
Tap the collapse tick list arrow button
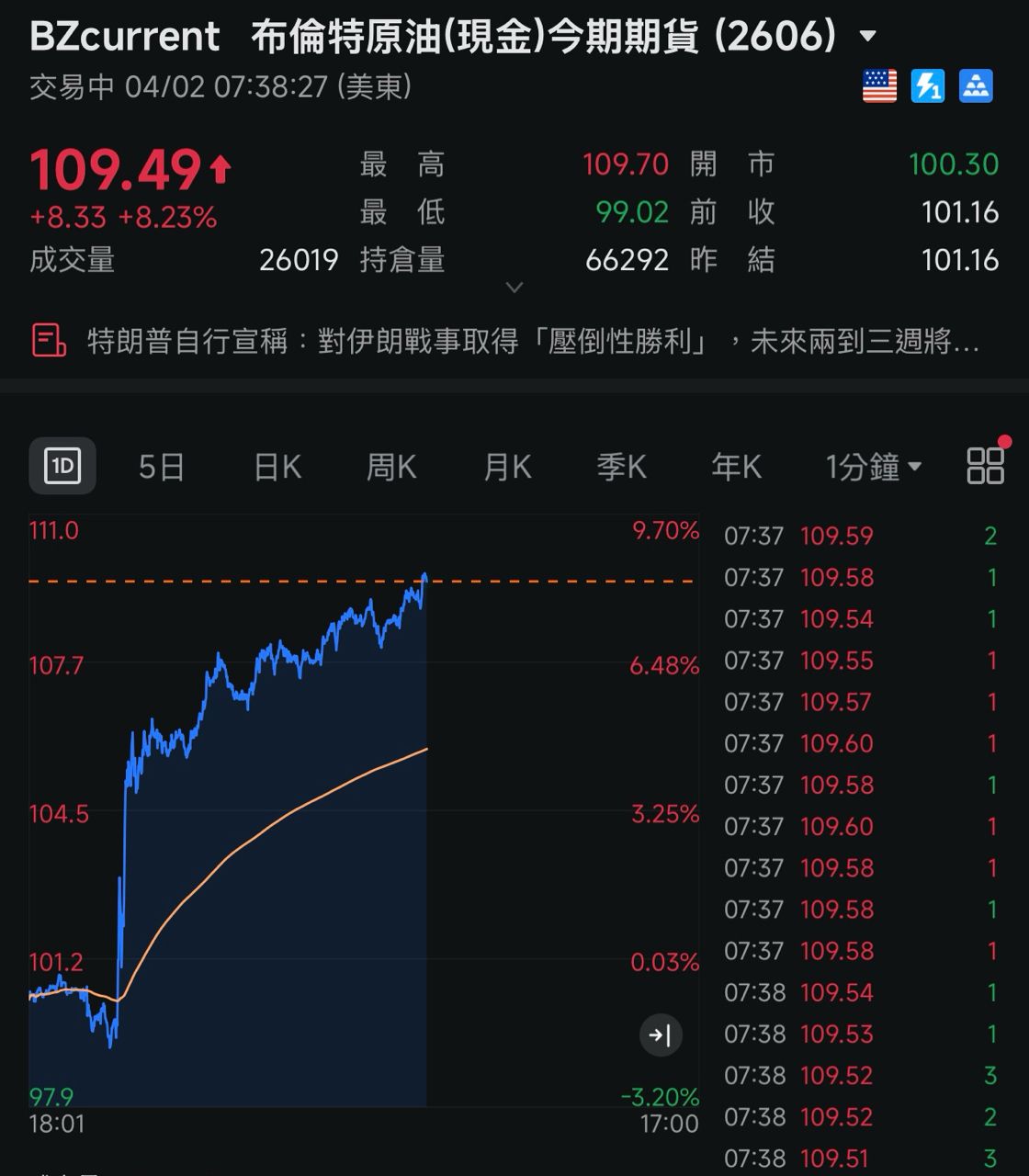[x=661, y=1035]
